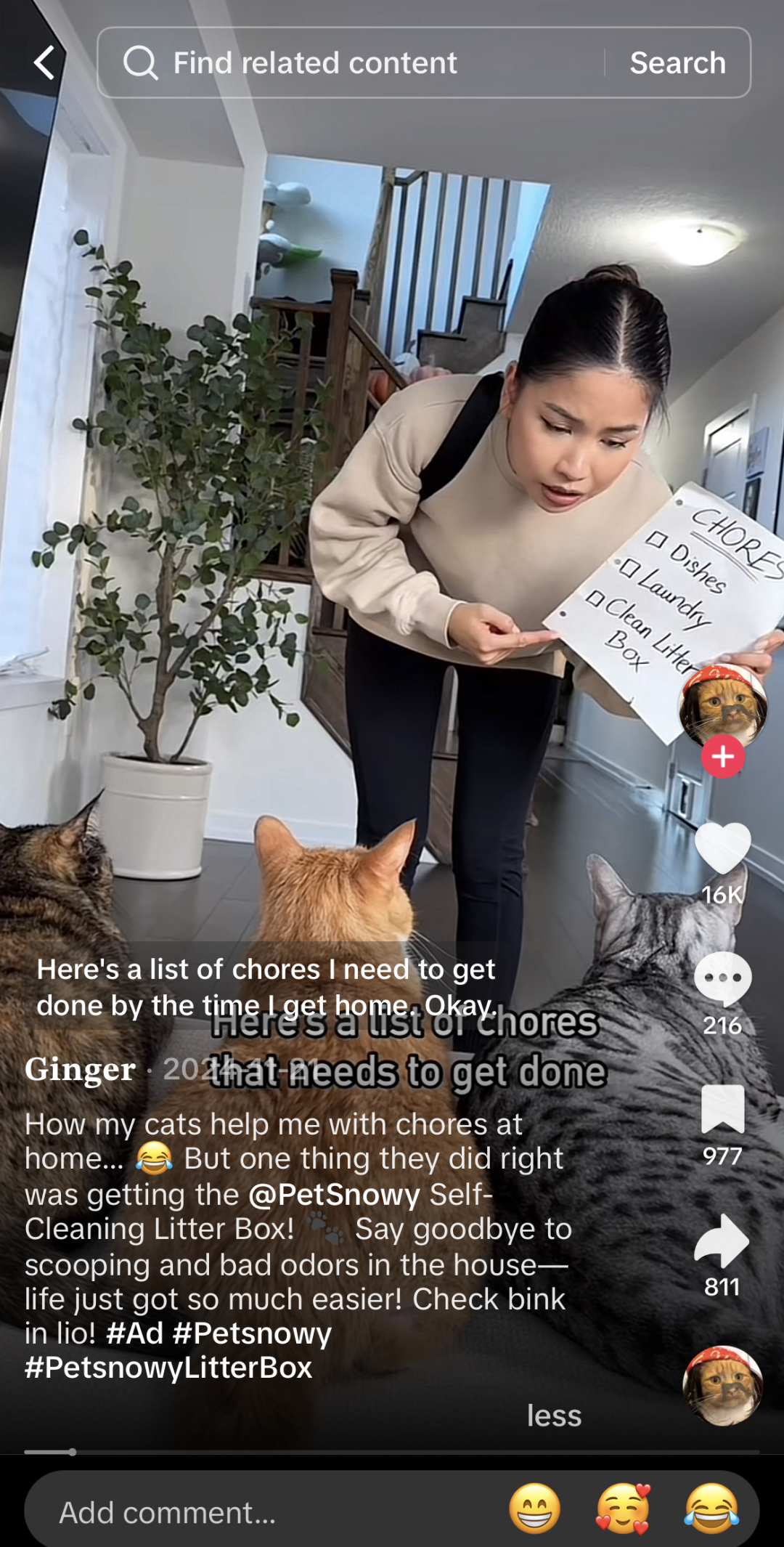Screen dimensions: 784x1547
Task: Share this video using the arrow icon
Action: 722,1241
